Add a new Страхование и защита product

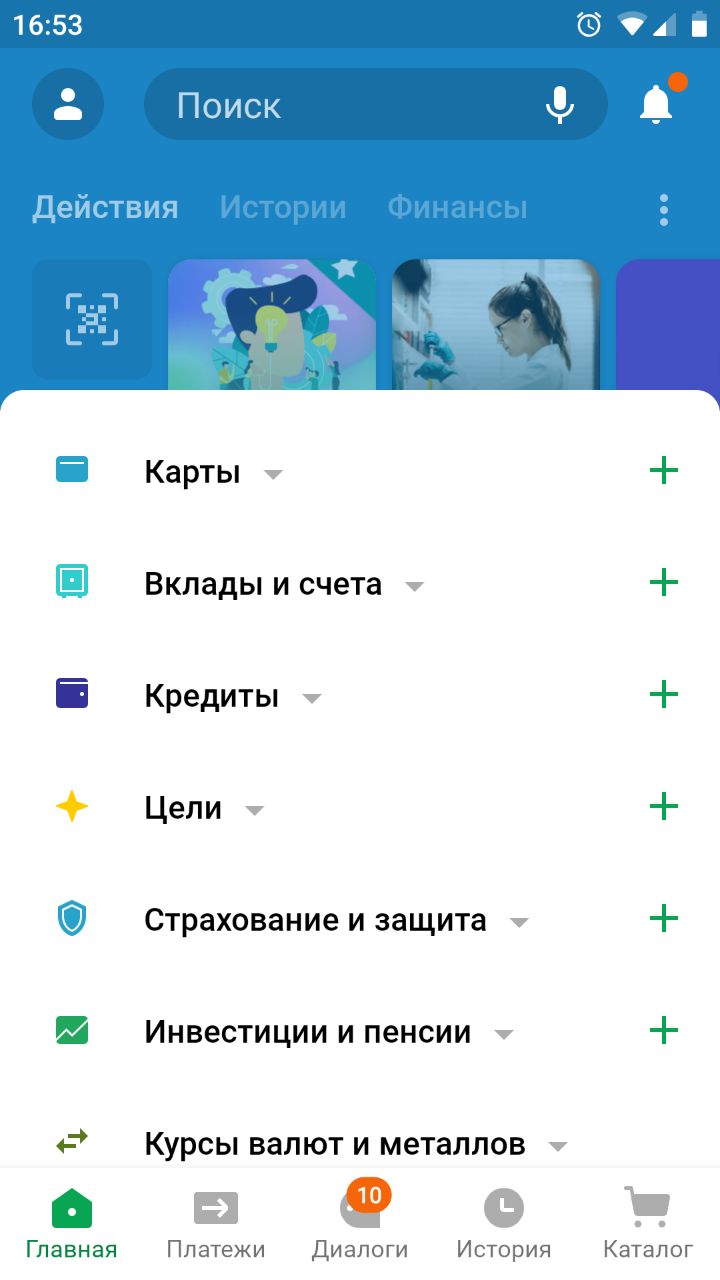tap(664, 919)
